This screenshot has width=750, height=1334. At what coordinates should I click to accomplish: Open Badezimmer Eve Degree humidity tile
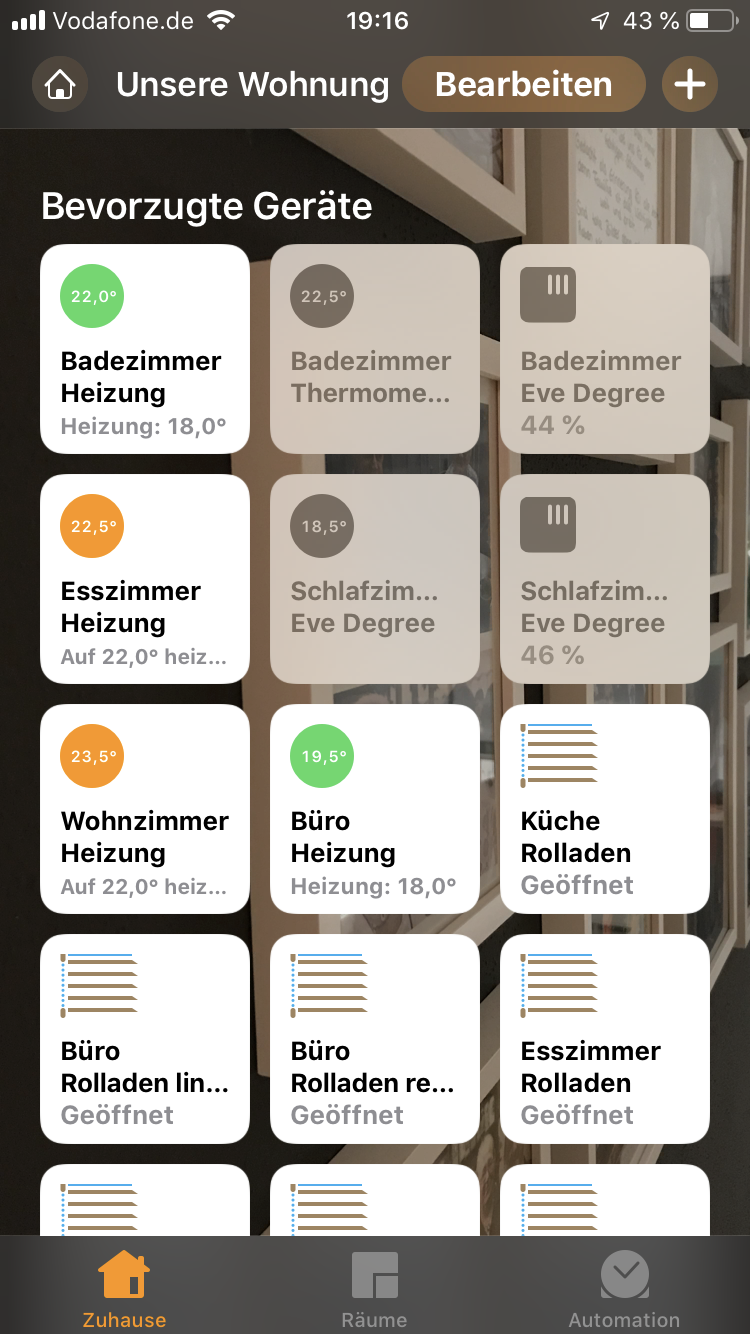click(605, 349)
